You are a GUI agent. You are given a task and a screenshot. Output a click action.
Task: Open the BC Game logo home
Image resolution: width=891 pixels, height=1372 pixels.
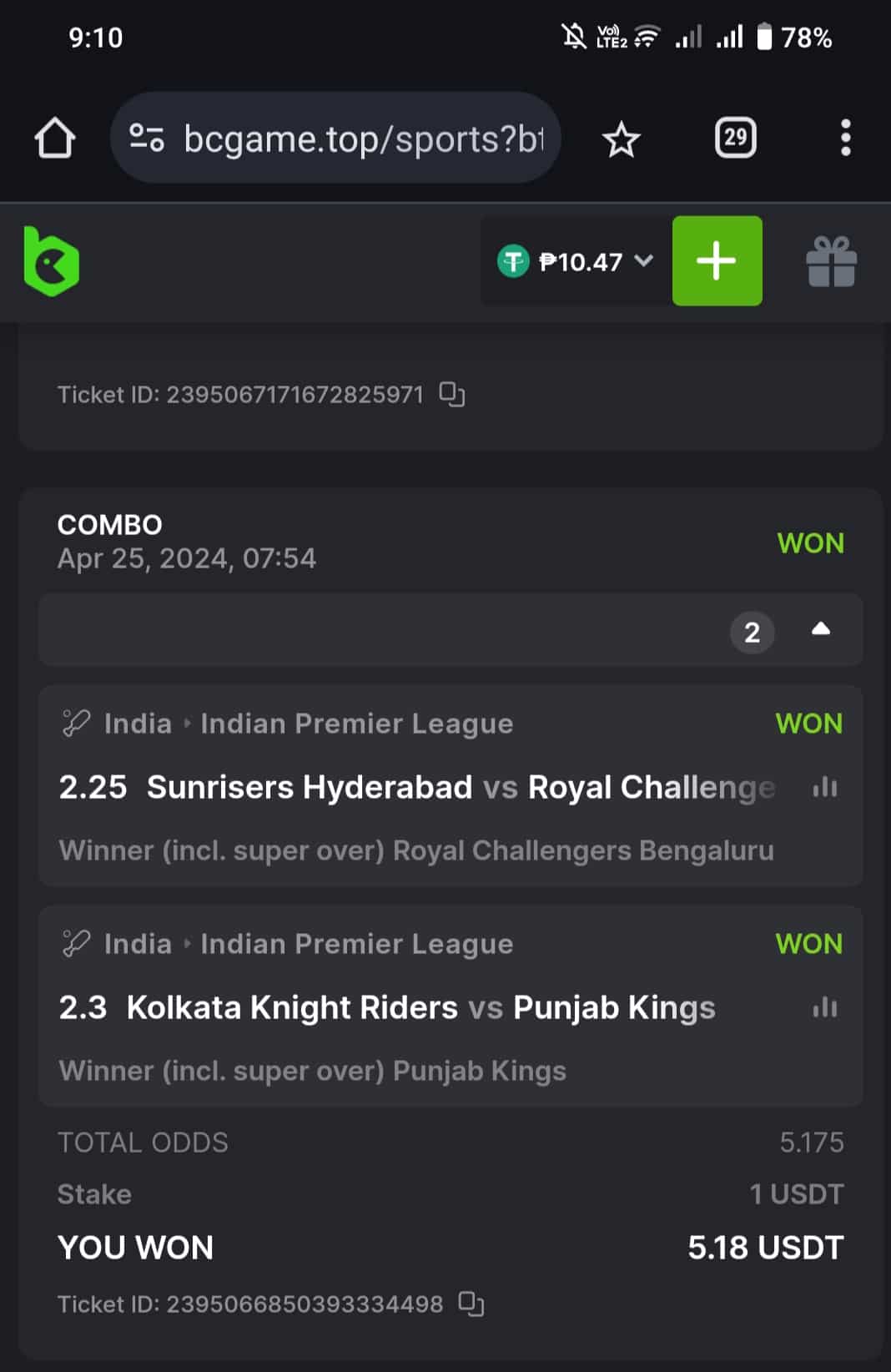(52, 261)
